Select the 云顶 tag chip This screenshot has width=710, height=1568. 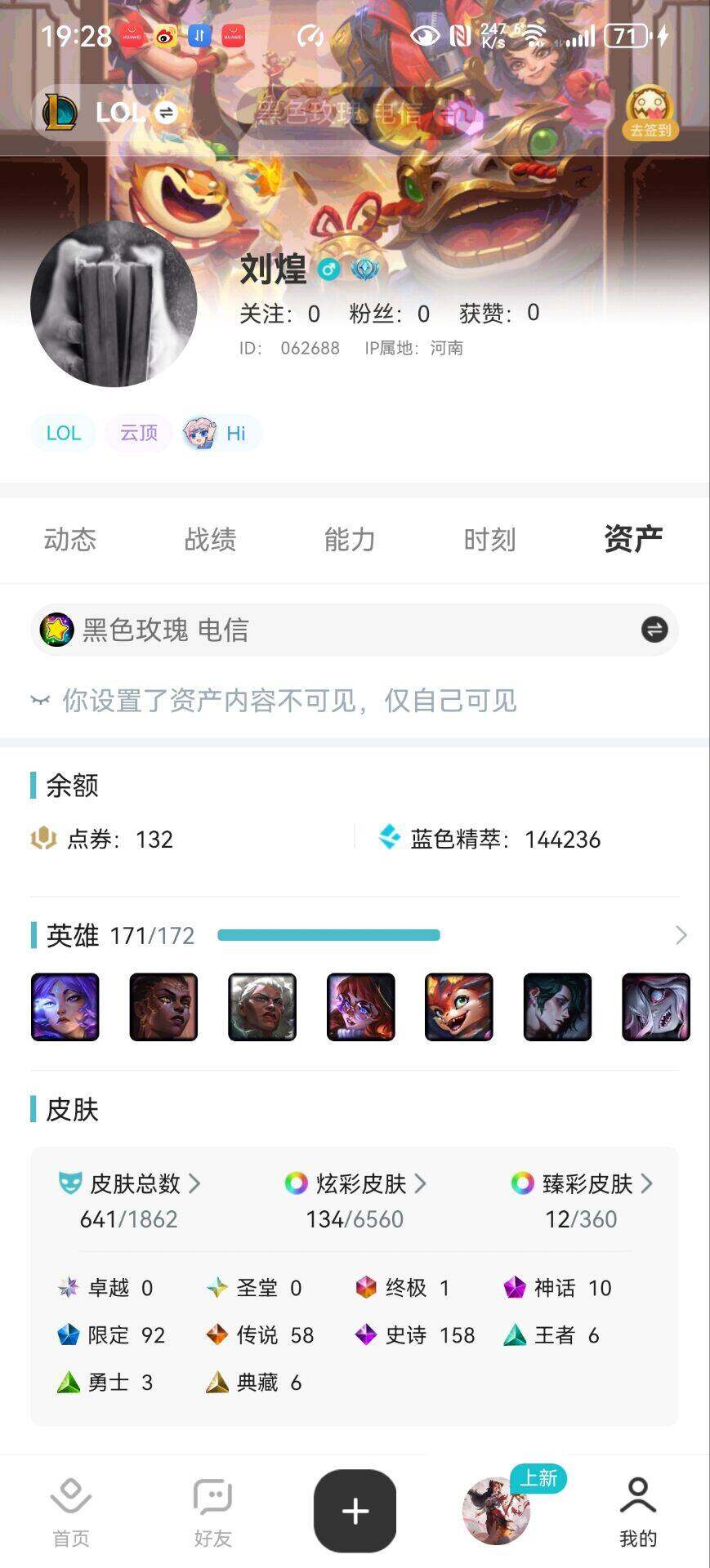pyautogui.click(x=138, y=433)
